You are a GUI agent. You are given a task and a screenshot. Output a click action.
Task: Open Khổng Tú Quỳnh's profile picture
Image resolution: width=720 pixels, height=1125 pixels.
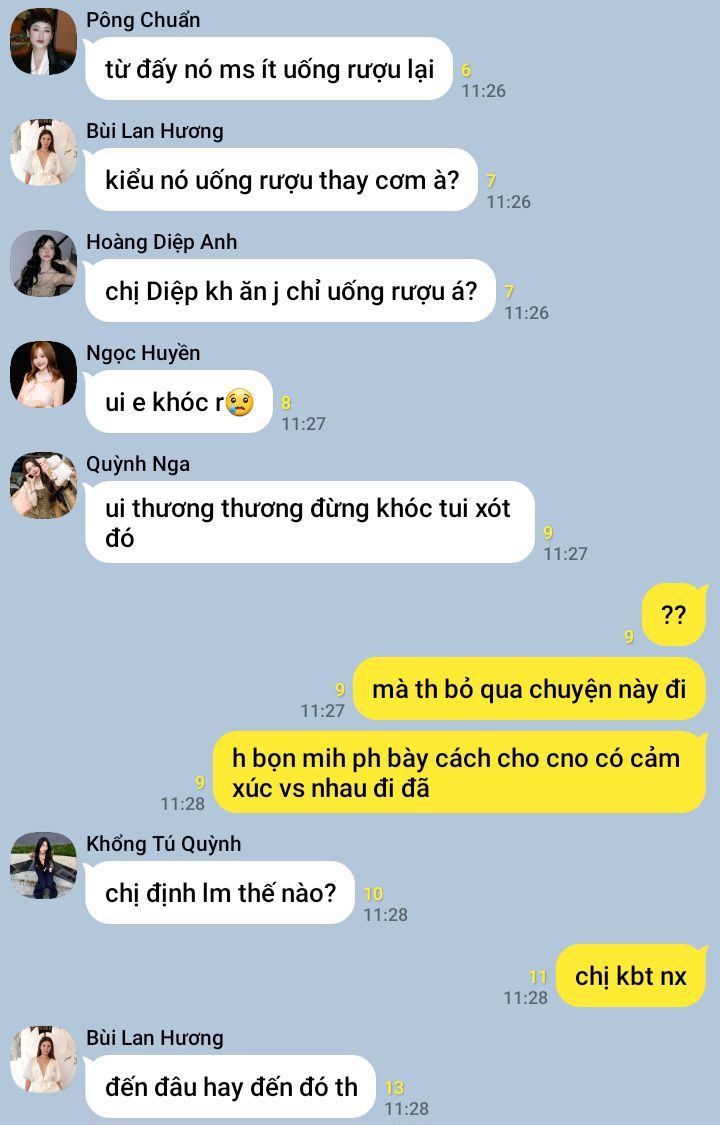pos(43,865)
